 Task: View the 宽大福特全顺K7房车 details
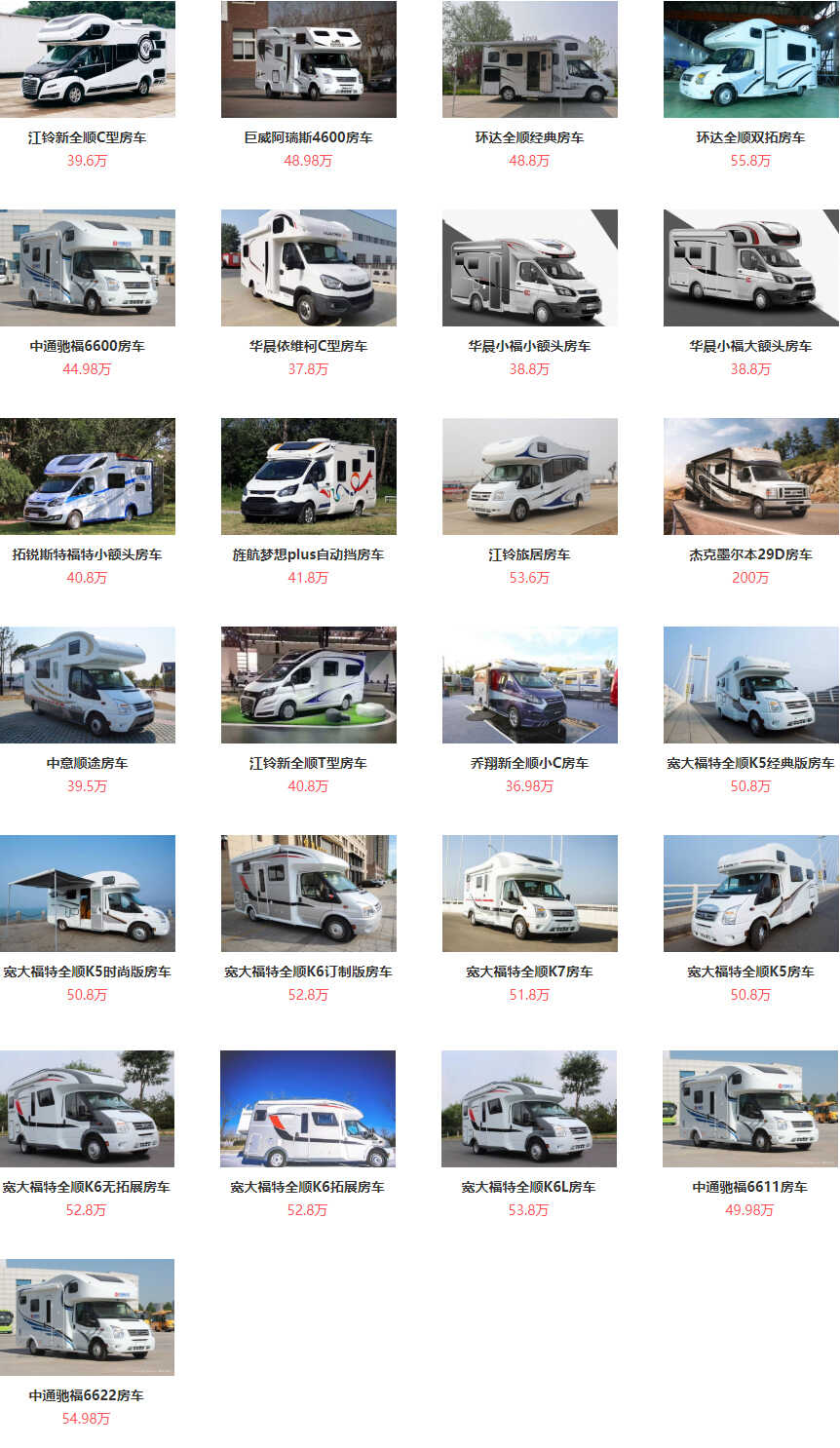click(x=529, y=894)
